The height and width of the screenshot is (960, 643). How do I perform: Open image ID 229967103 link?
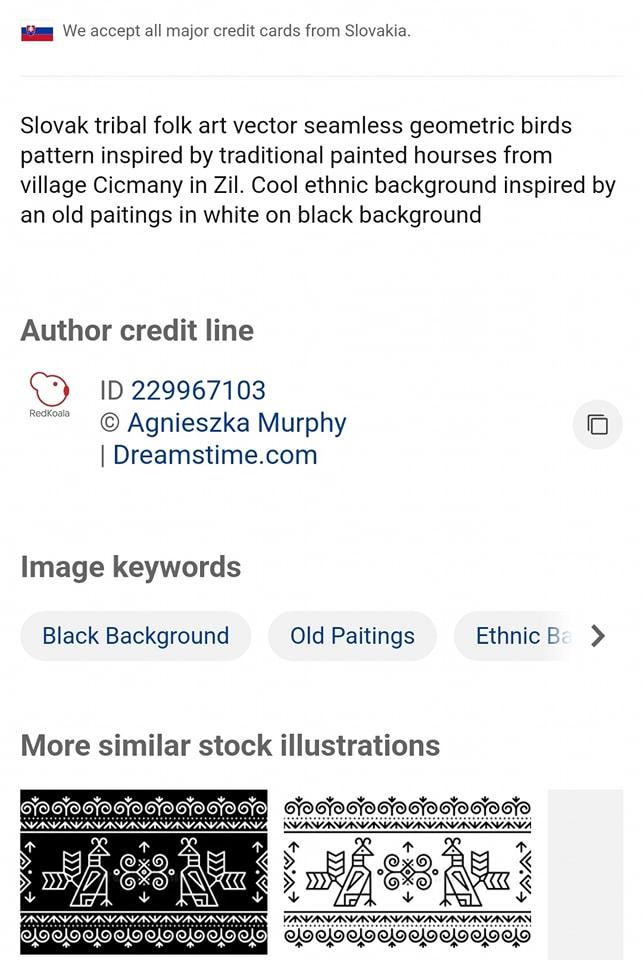(198, 390)
